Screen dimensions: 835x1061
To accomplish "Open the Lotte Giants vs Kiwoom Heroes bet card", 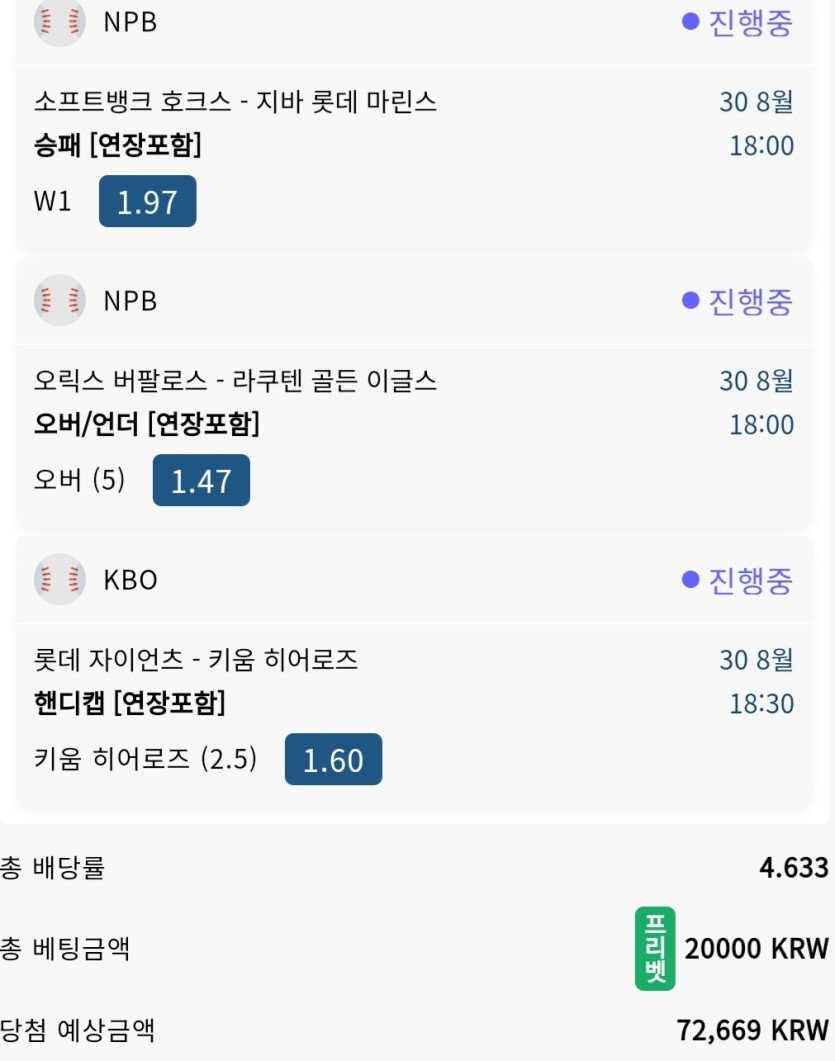I will click(x=196, y=660).
